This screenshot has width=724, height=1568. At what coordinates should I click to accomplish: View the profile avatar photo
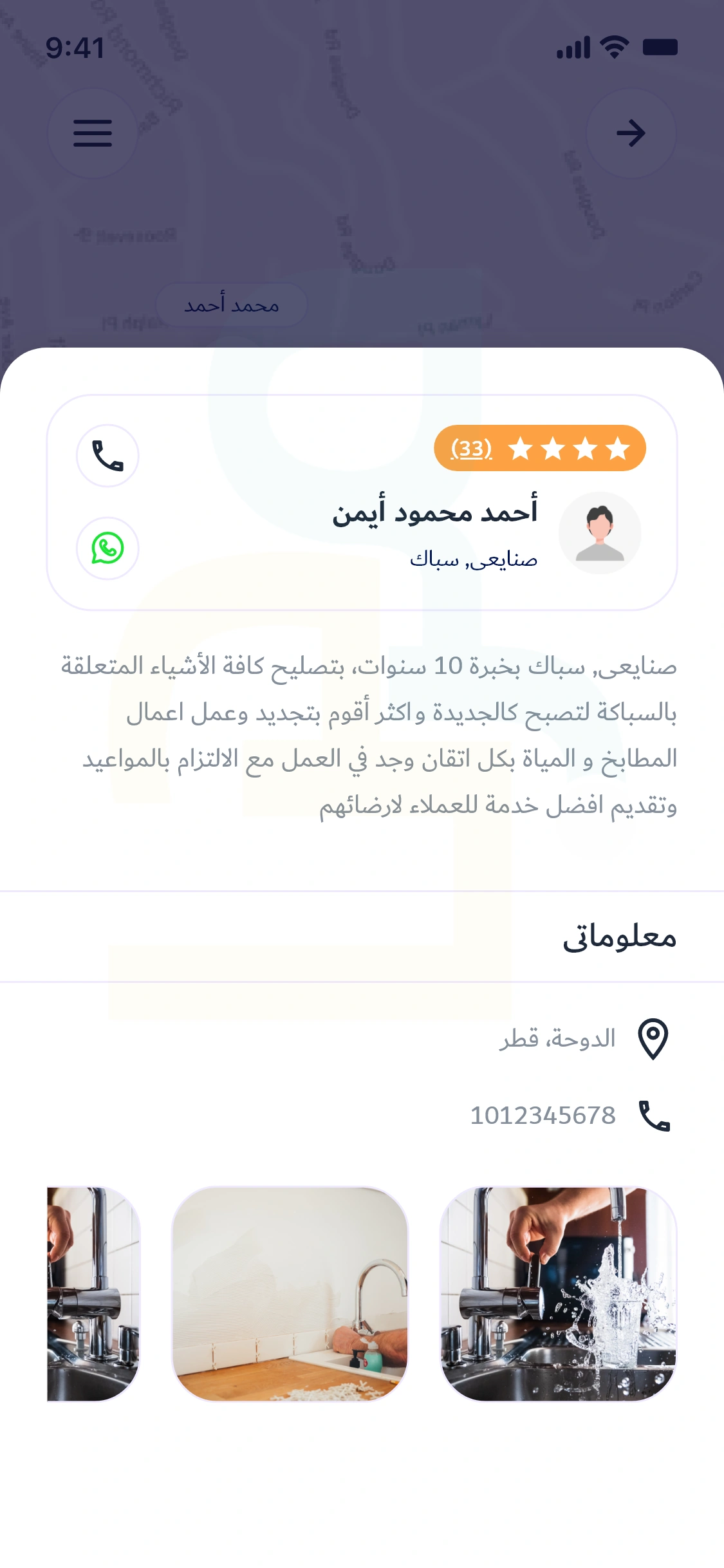click(x=600, y=533)
